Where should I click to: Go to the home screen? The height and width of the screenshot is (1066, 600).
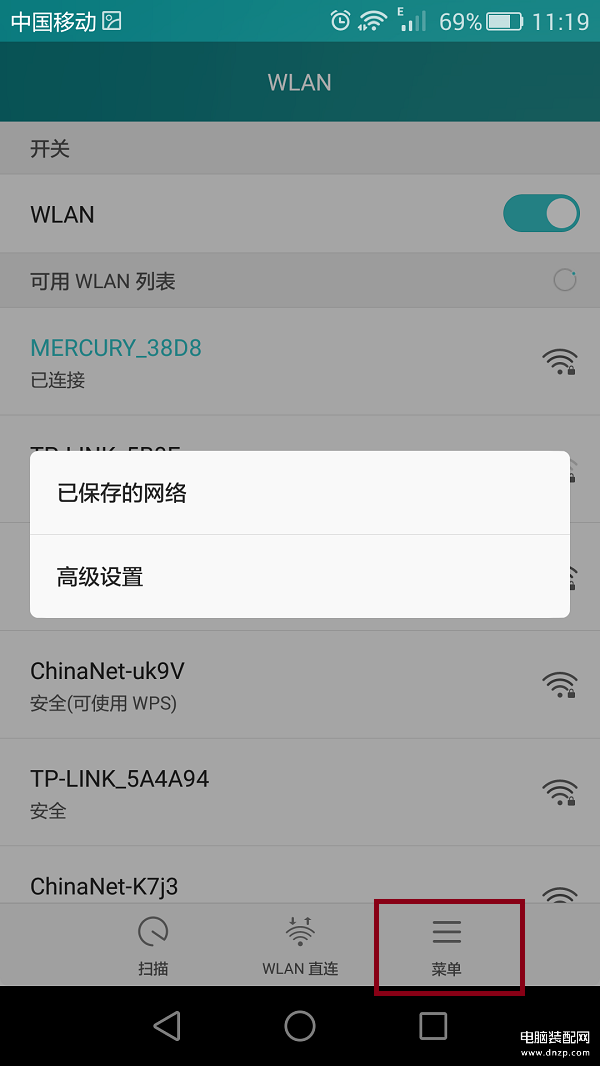tap(300, 1026)
